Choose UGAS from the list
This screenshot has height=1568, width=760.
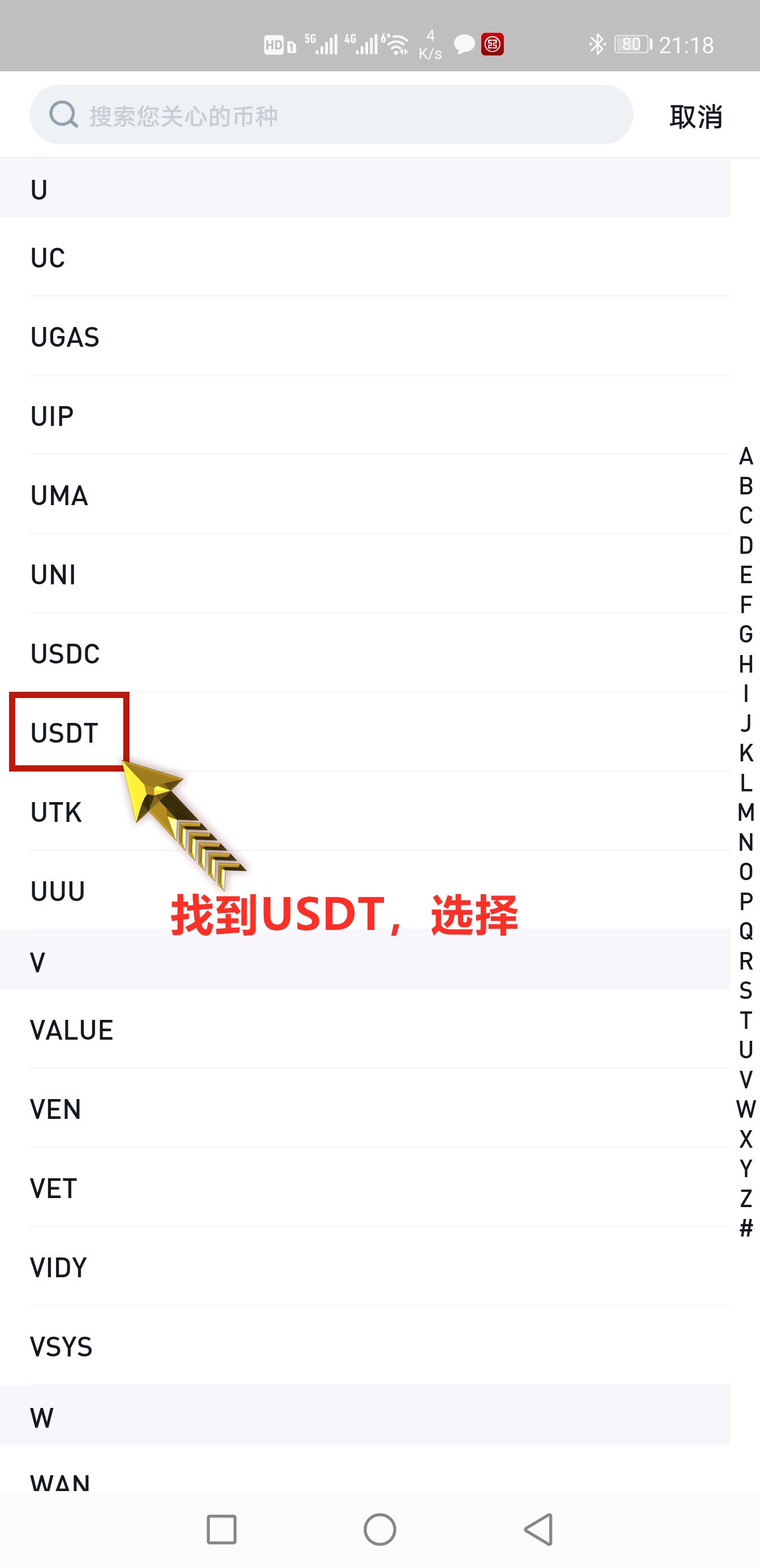[365, 337]
